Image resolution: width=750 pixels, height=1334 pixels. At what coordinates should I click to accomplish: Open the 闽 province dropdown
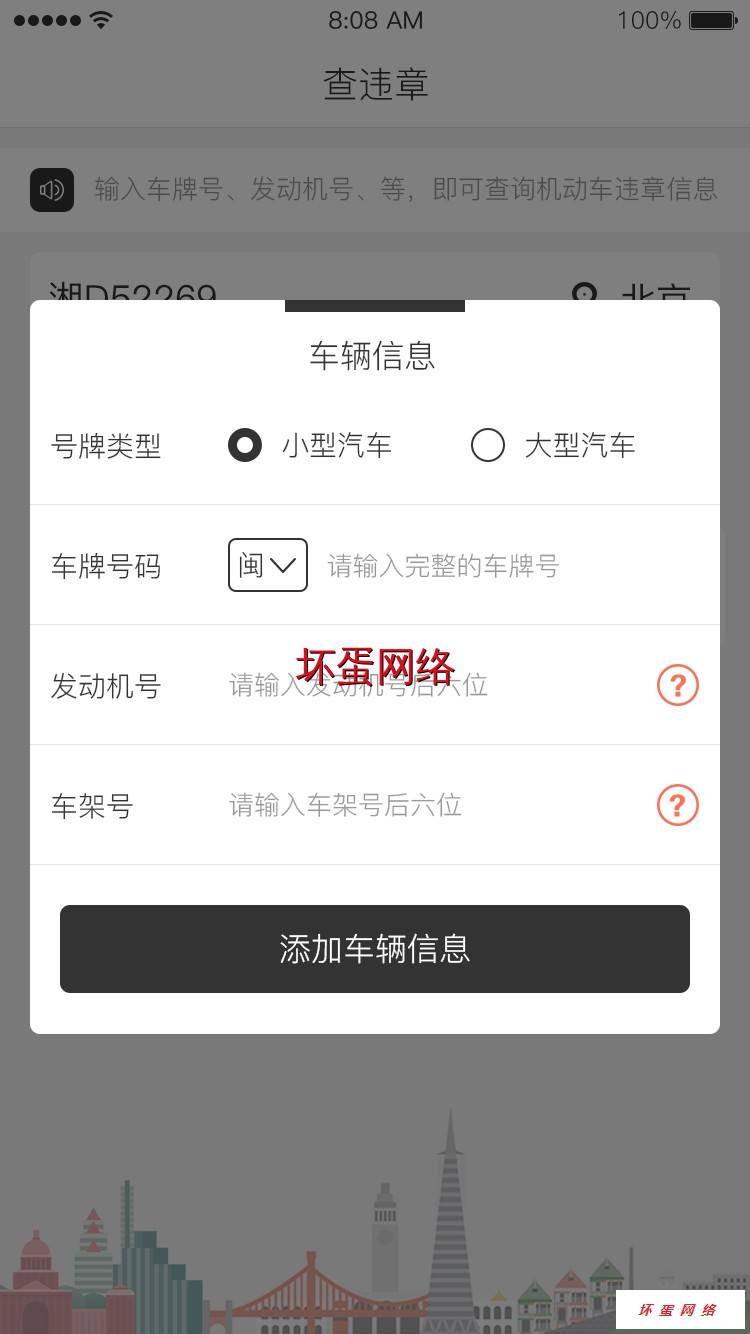pyautogui.click(x=268, y=565)
